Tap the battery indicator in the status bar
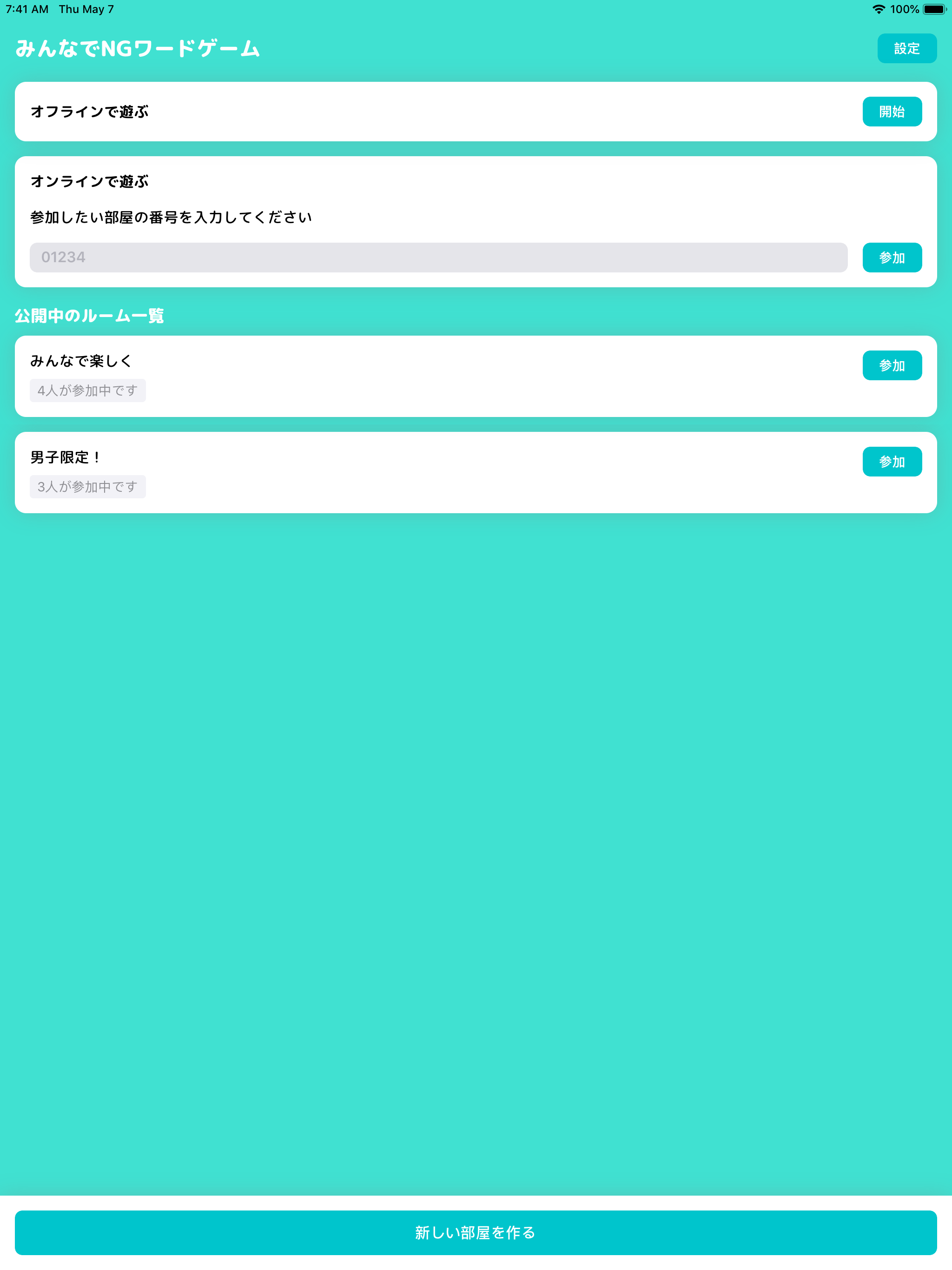 (935, 9)
